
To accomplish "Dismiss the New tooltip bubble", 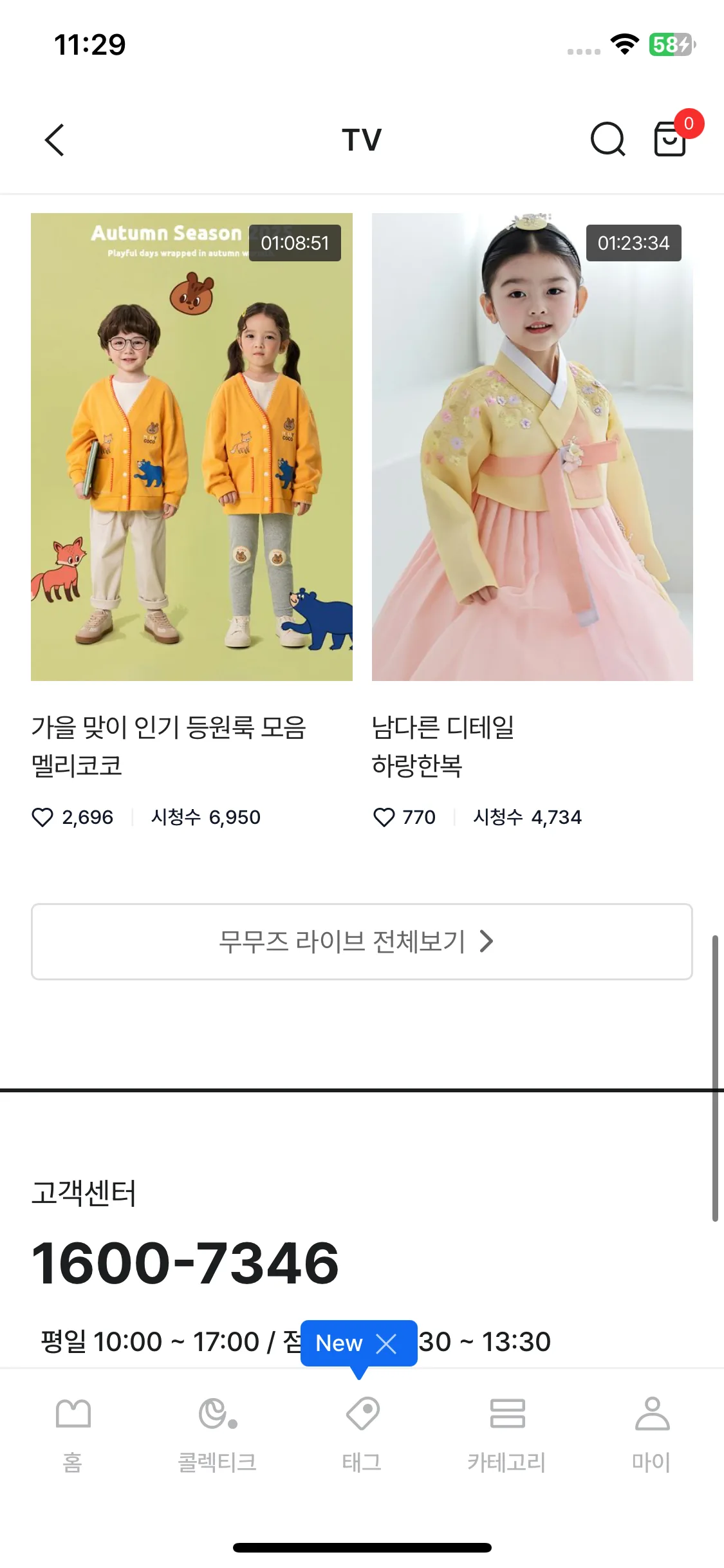I will tap(386, 1343).
